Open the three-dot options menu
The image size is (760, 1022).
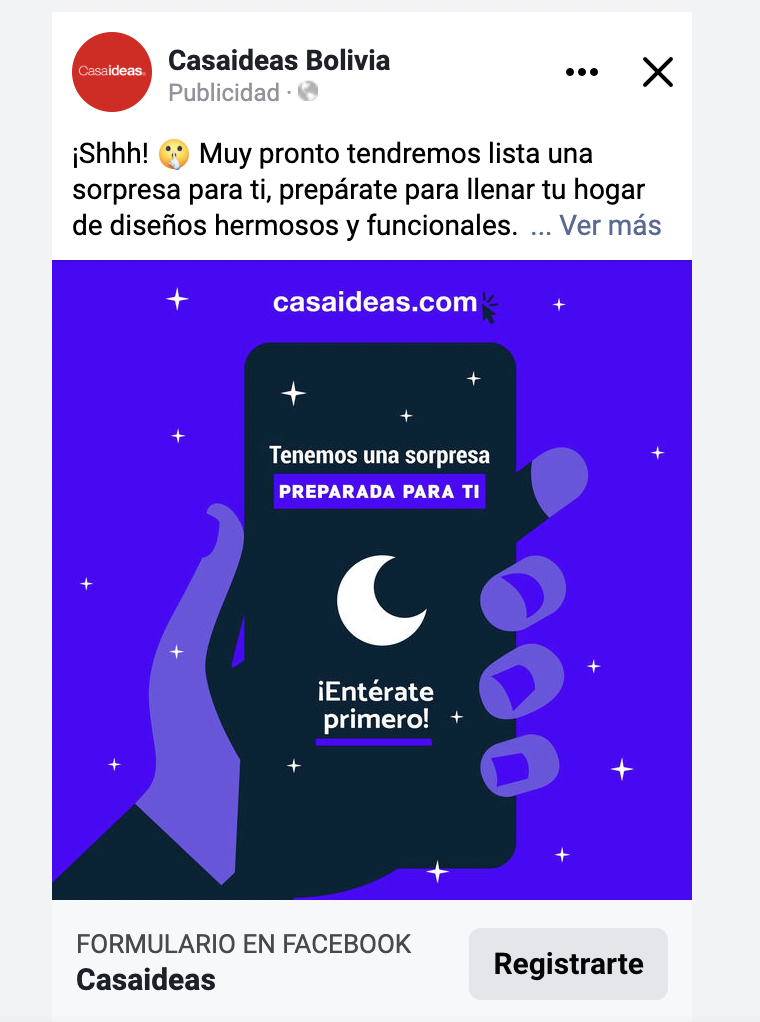[x=581, y=72]
